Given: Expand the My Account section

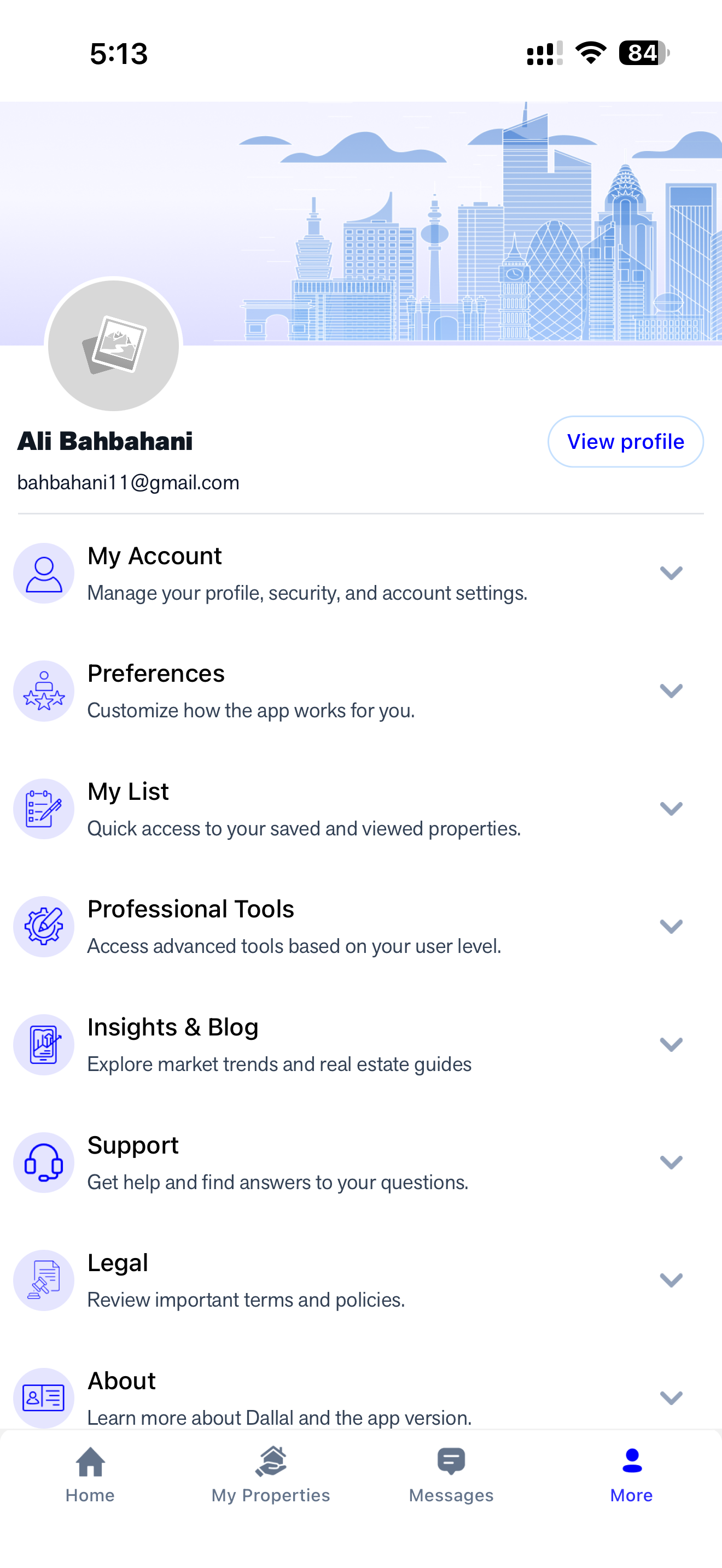Looking at the screenshot, I should (671, 573).
